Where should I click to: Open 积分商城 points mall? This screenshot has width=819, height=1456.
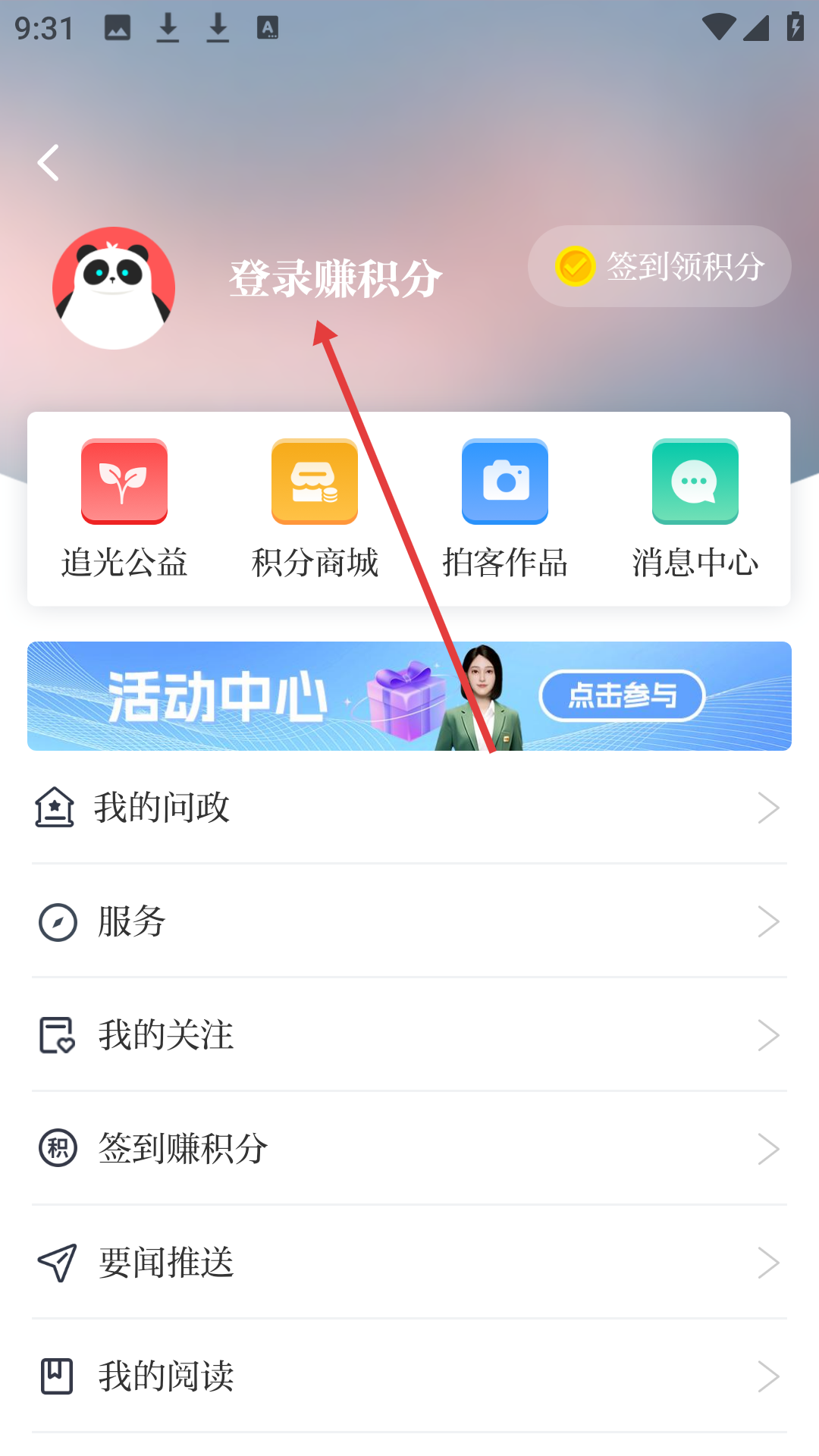coord(315,509)
